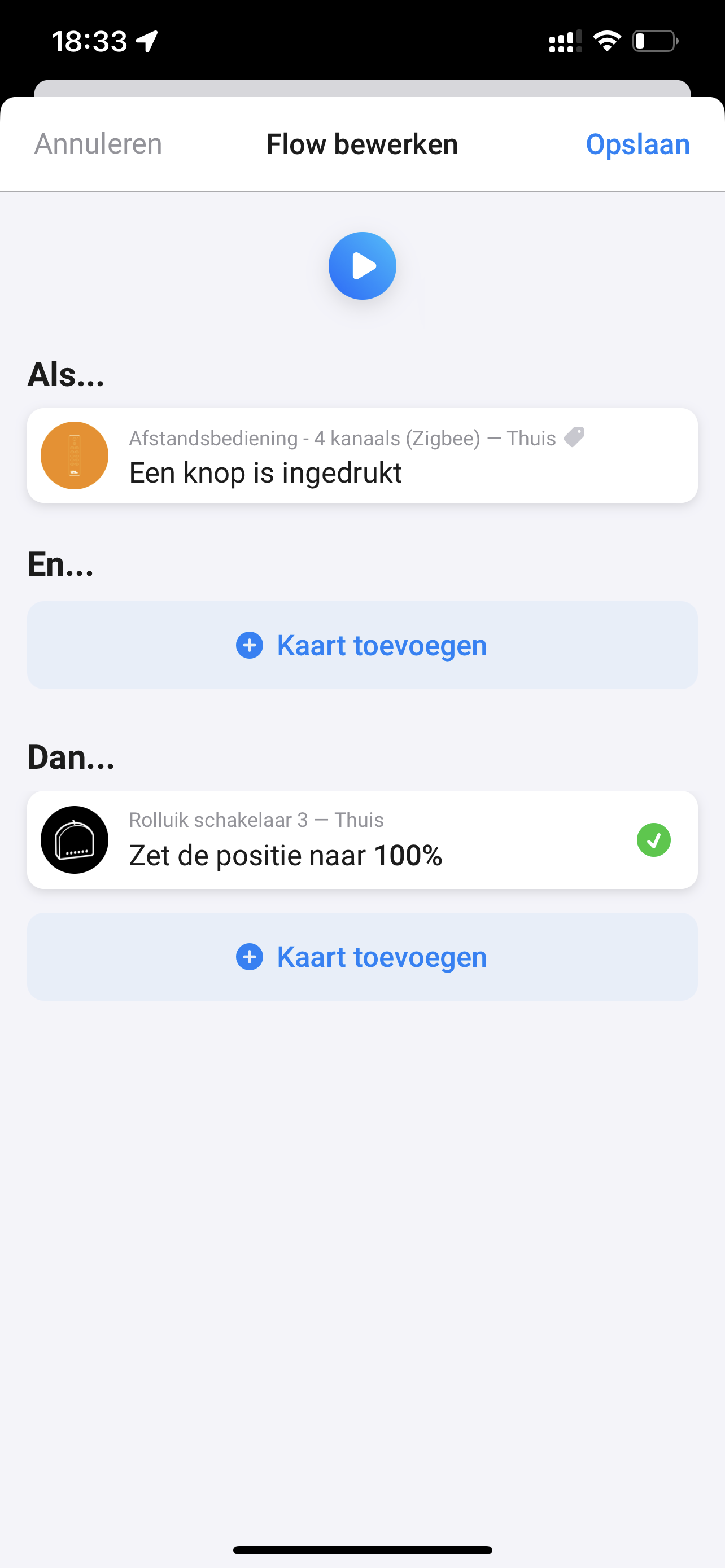Add a card under the En... section

362,645
